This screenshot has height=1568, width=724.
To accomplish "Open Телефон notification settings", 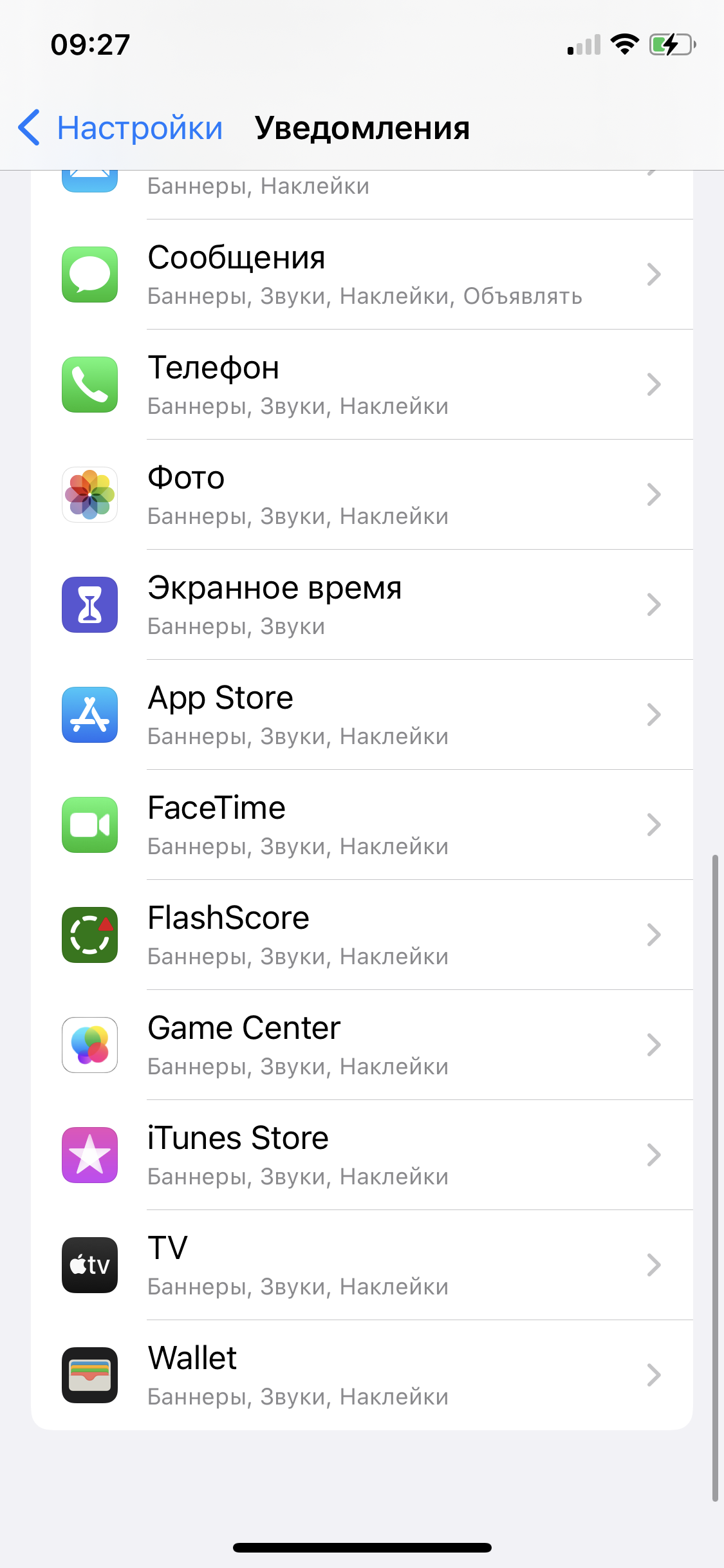I will pos(362,385).
